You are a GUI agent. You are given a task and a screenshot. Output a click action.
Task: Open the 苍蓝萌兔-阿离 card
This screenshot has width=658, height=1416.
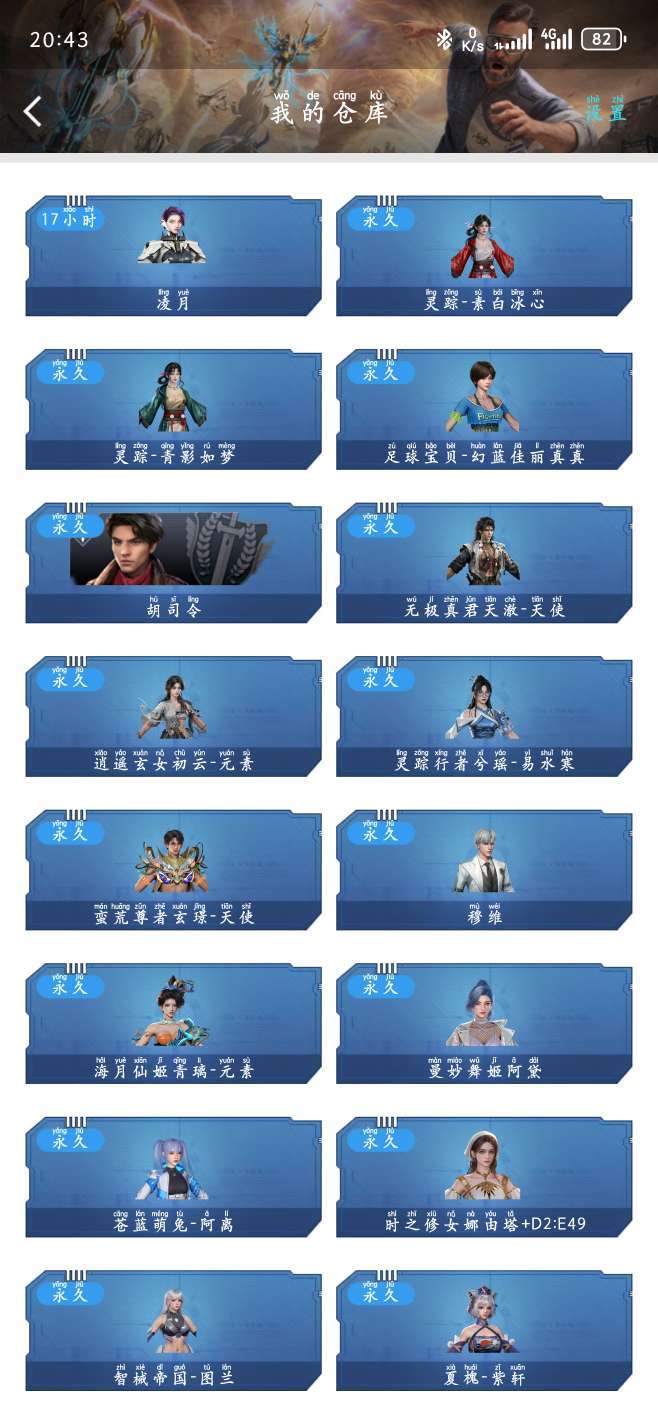coord(173,1177)
